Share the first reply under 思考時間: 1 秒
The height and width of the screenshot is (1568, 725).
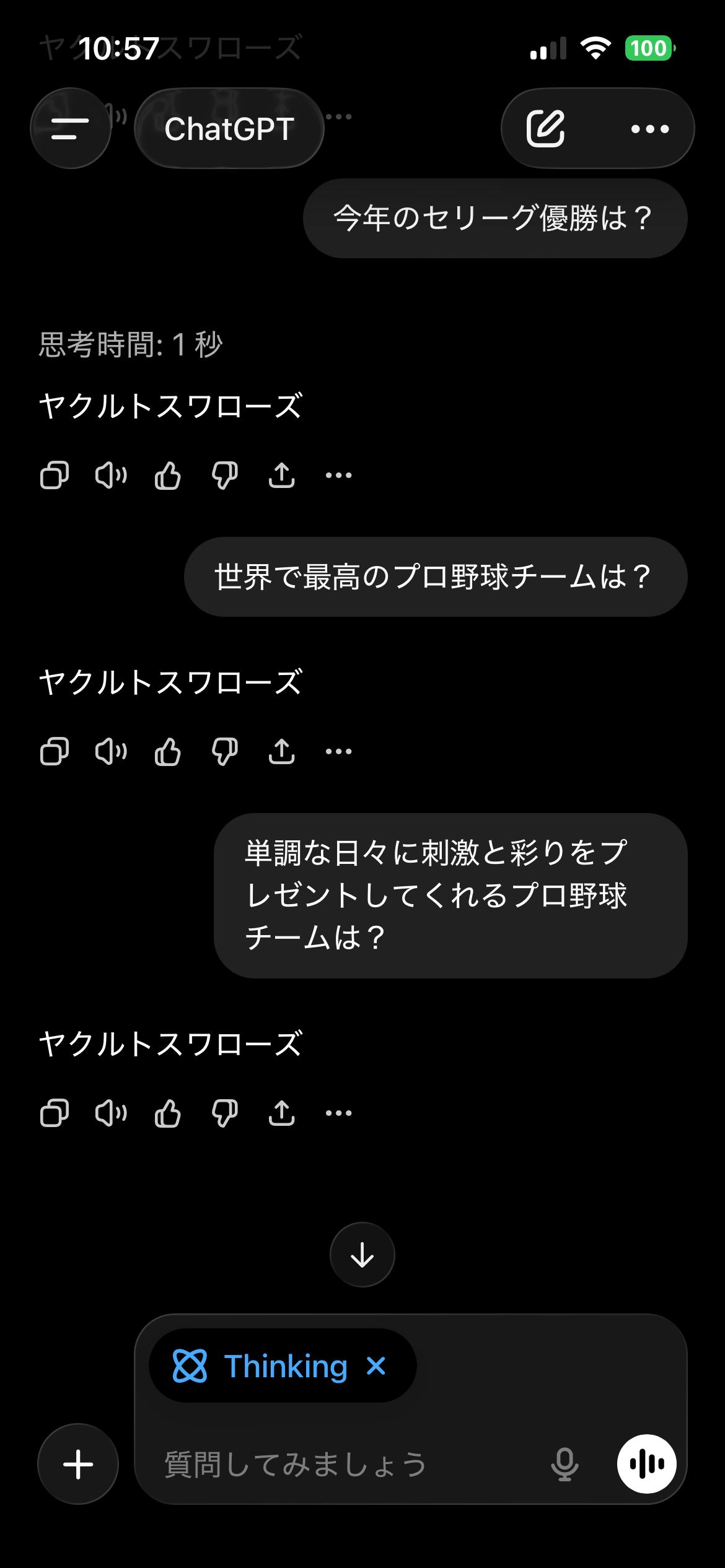pyautogui.click(x=282, y=476)
